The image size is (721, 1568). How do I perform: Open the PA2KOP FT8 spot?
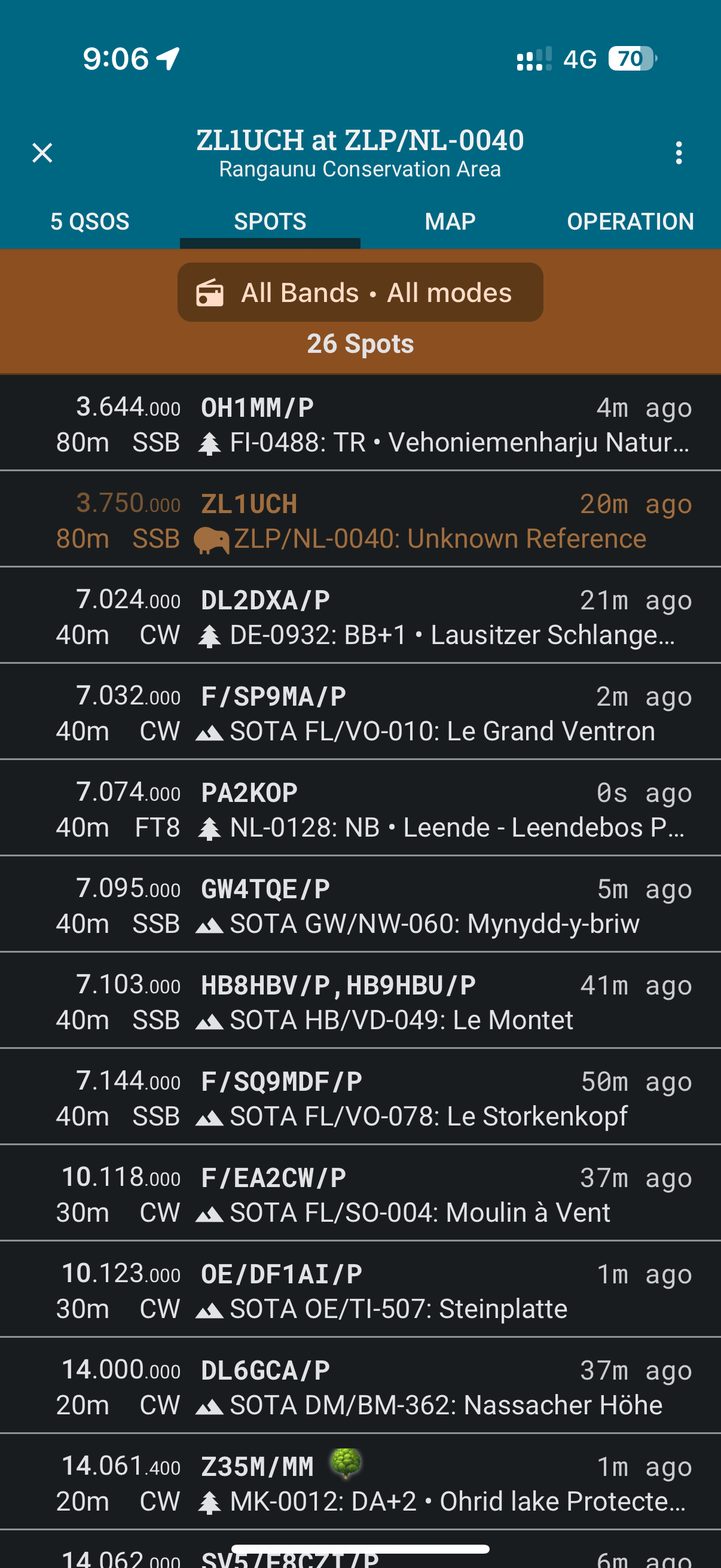coord(360,808)
